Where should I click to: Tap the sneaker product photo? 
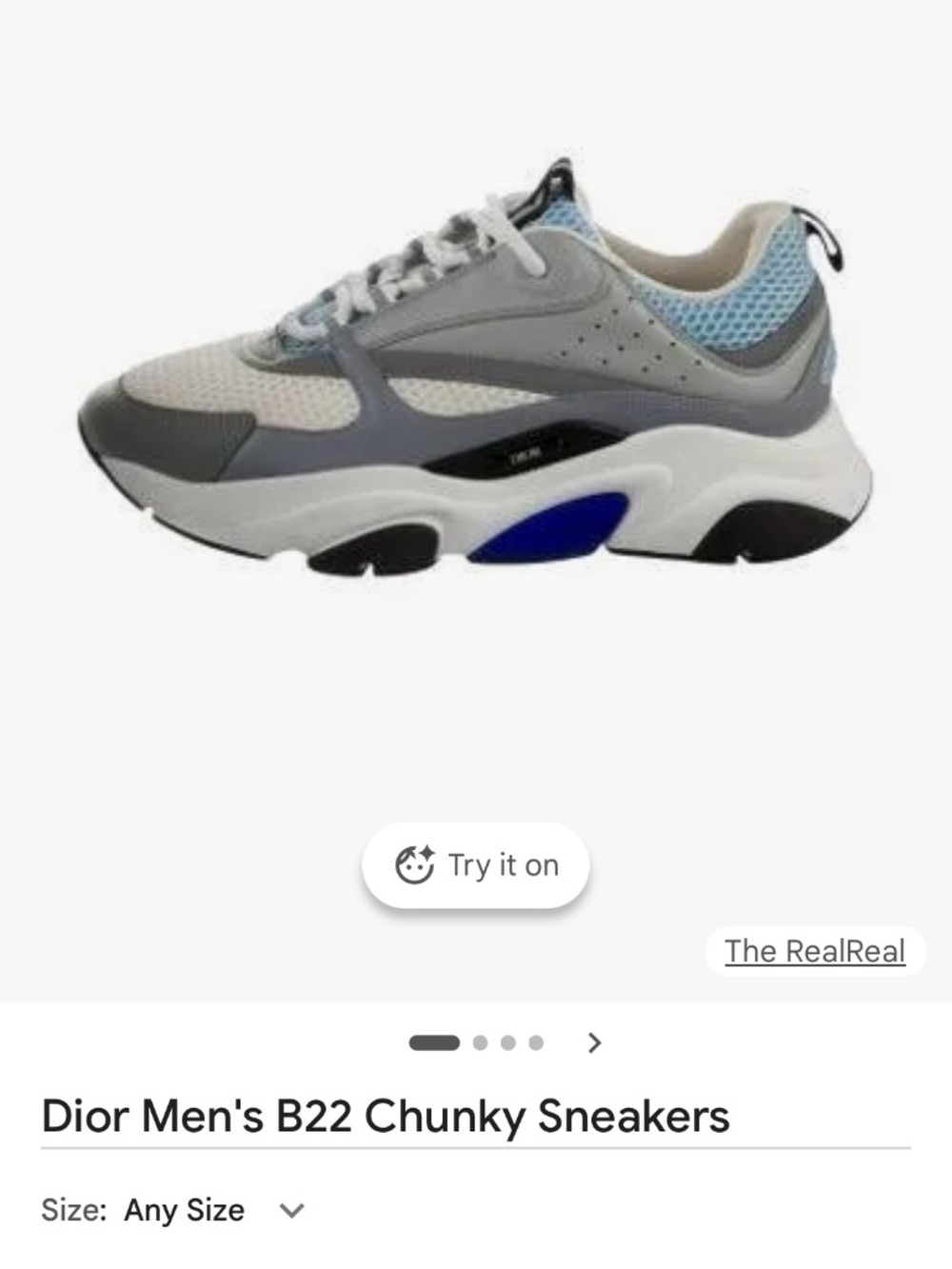(x=476, y=381)
